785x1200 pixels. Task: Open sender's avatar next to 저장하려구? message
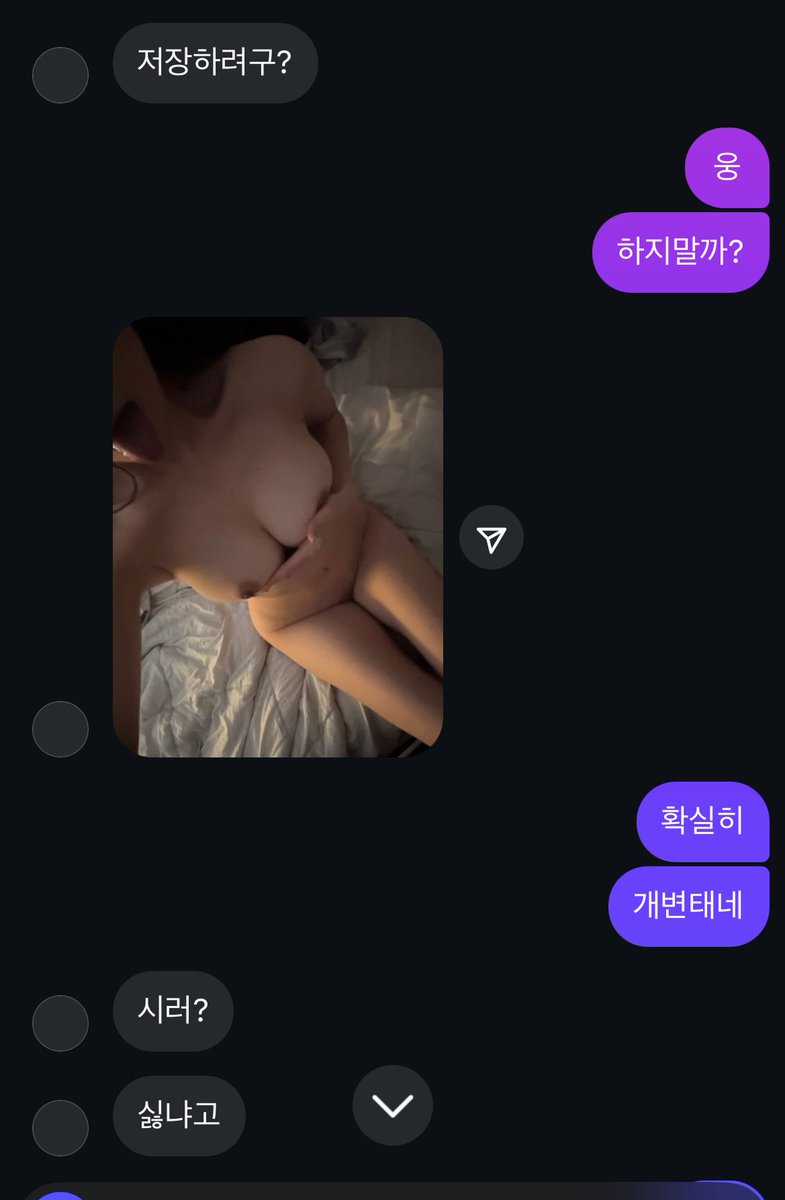pos(60,75)
